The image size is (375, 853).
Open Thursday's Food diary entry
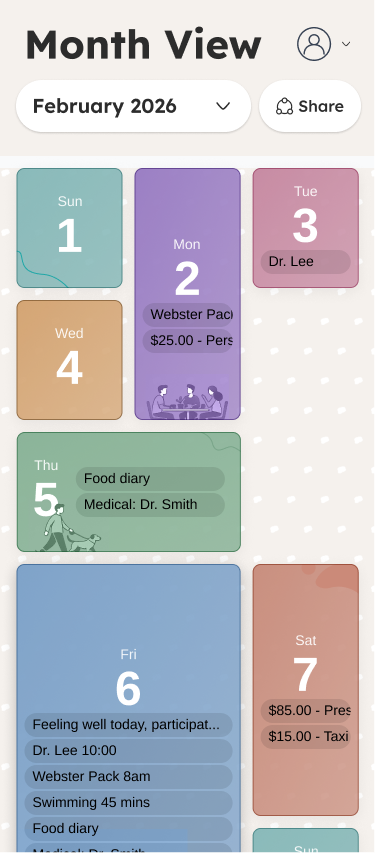(150, 479)
